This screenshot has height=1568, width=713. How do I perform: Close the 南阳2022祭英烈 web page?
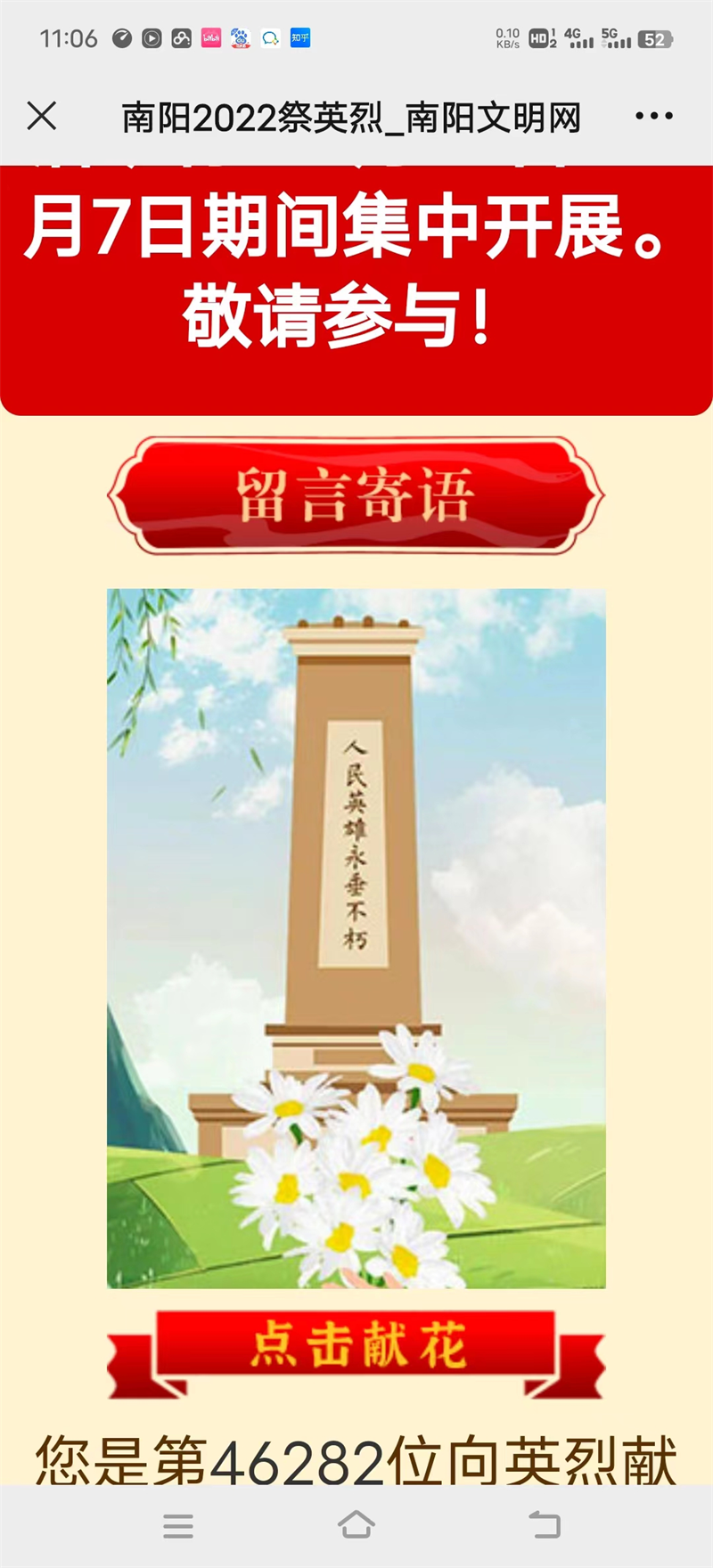point(42,117)
